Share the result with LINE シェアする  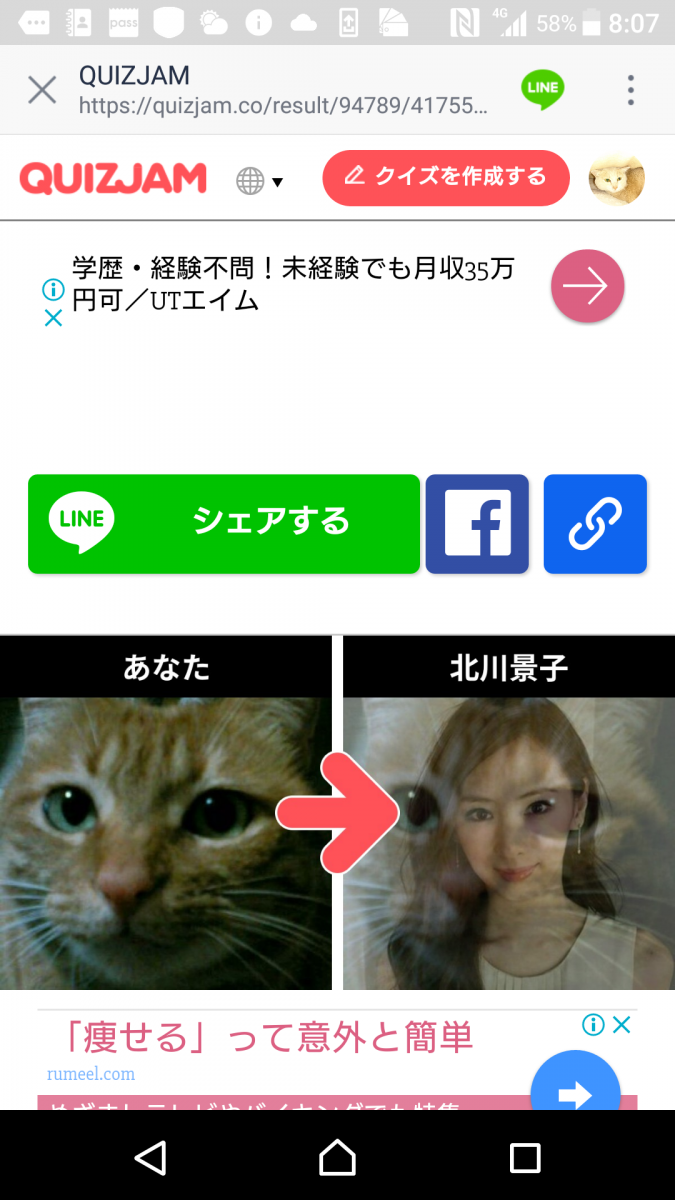click(224, 524)
